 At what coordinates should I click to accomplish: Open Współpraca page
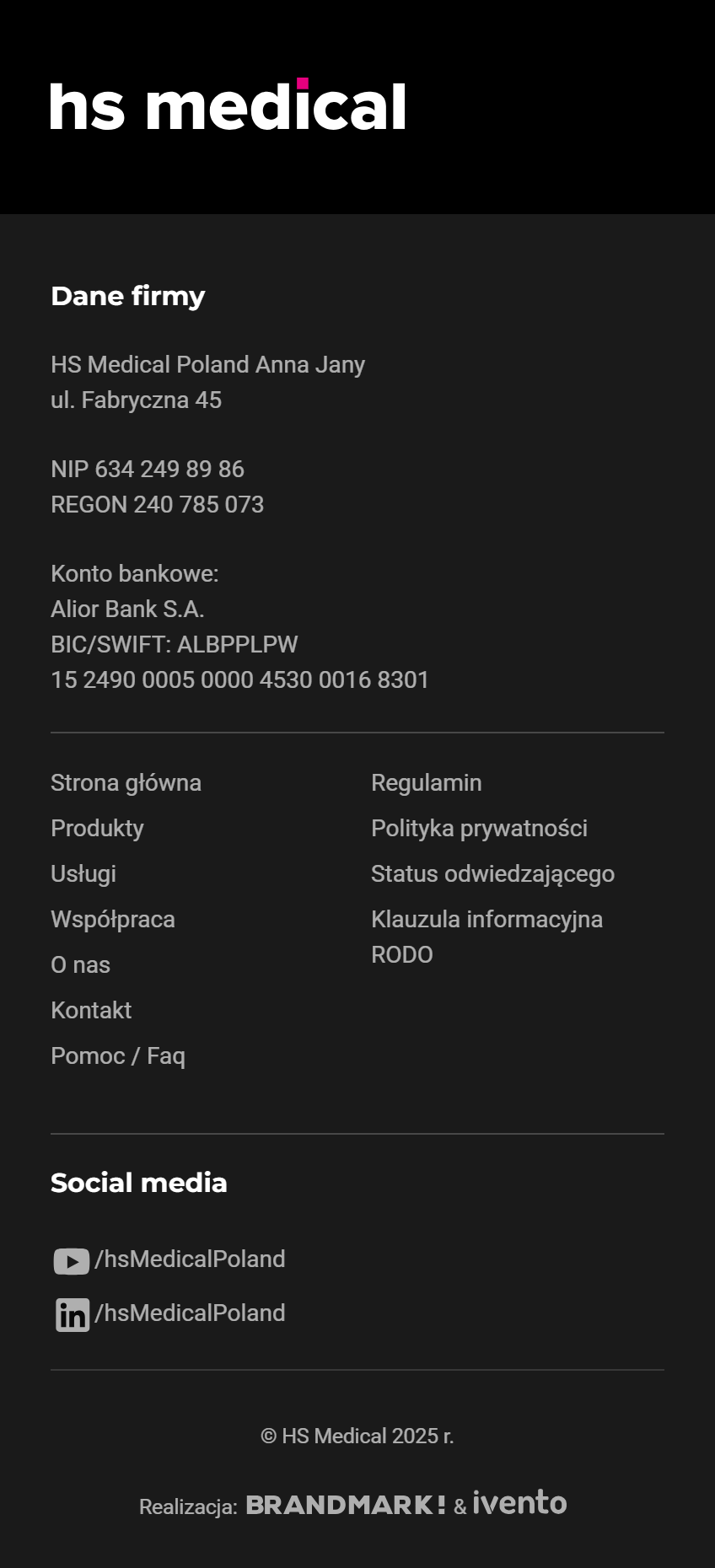pyautogui.click(x=113, y=920)
